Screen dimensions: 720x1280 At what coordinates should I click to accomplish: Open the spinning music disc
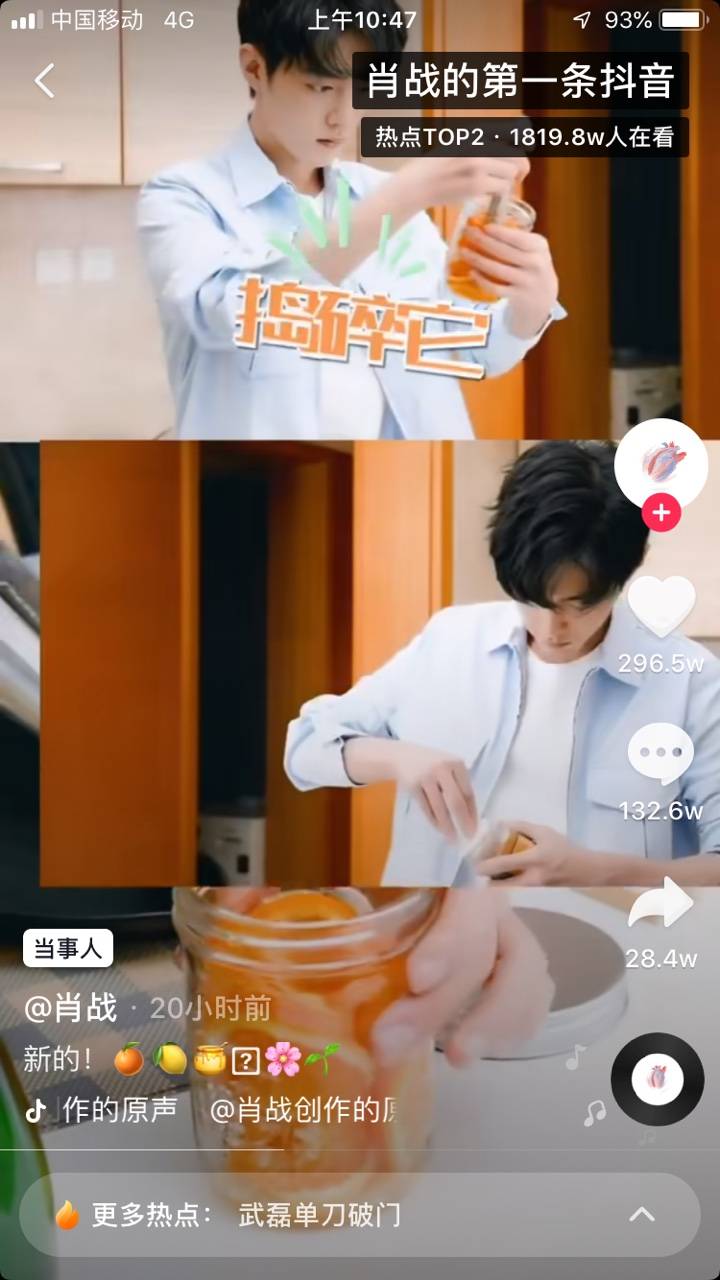coord(657,1080)
